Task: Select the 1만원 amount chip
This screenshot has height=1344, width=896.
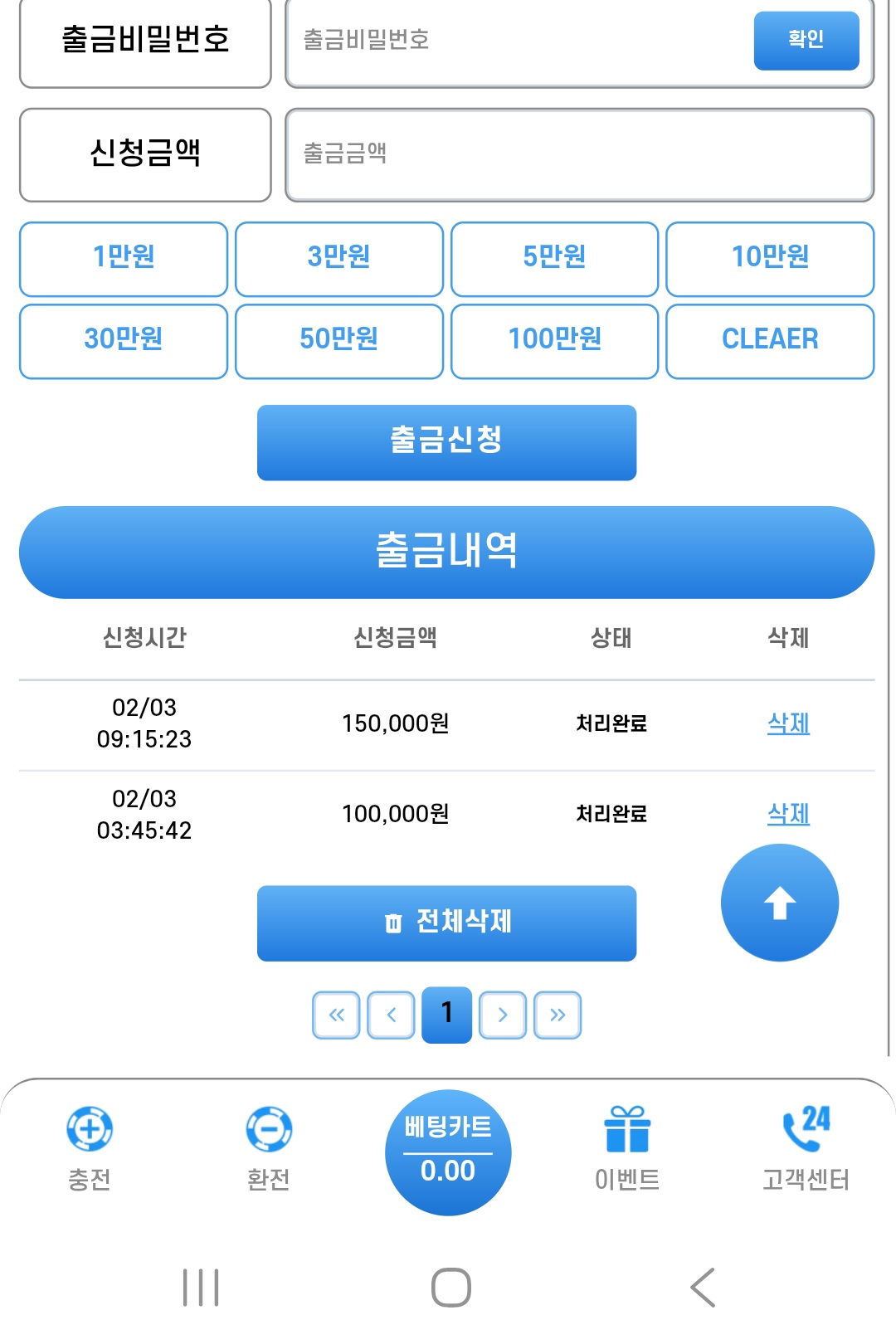Action: (124, 258)
